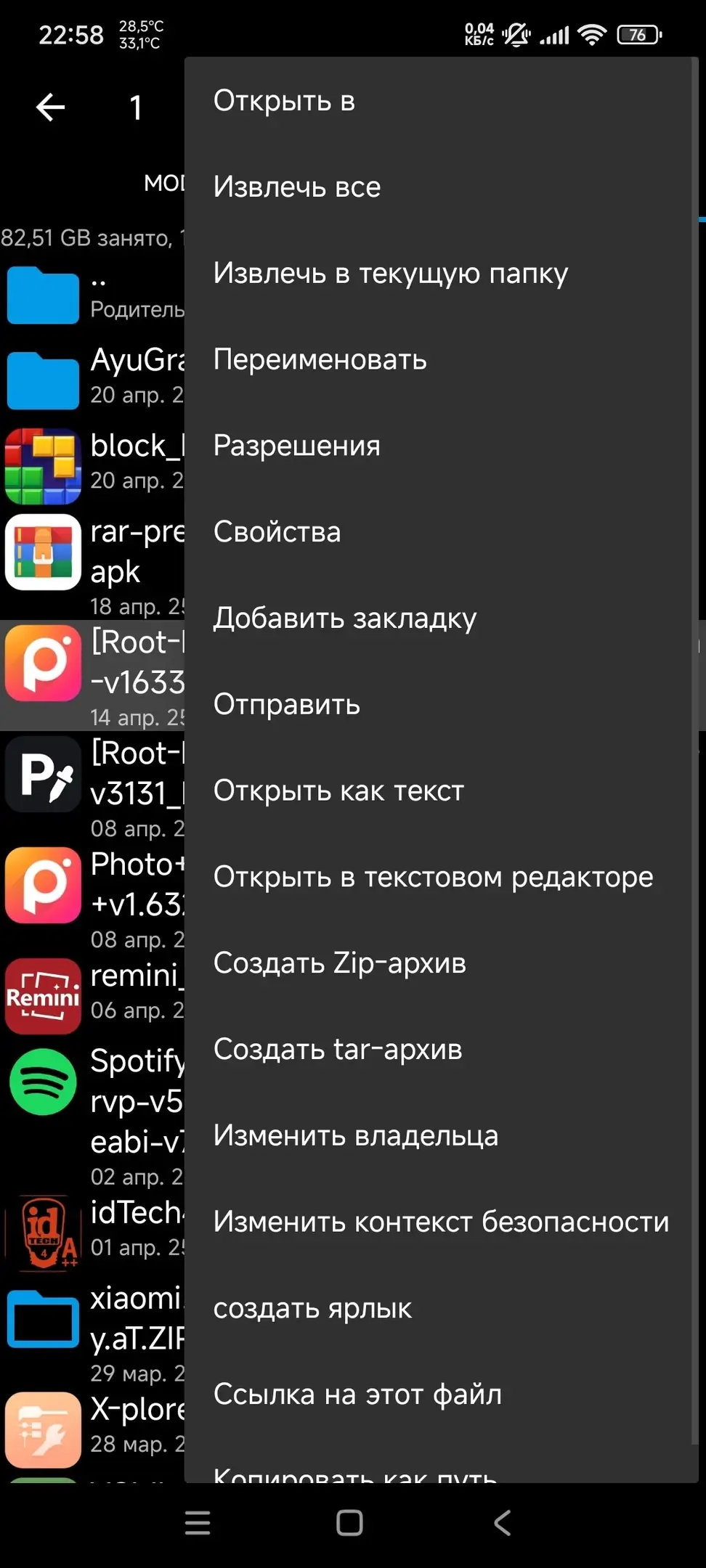Choose "Создать Zip-архив"
This screenshot has height=1568, width=706.
(x=339, y=963)
